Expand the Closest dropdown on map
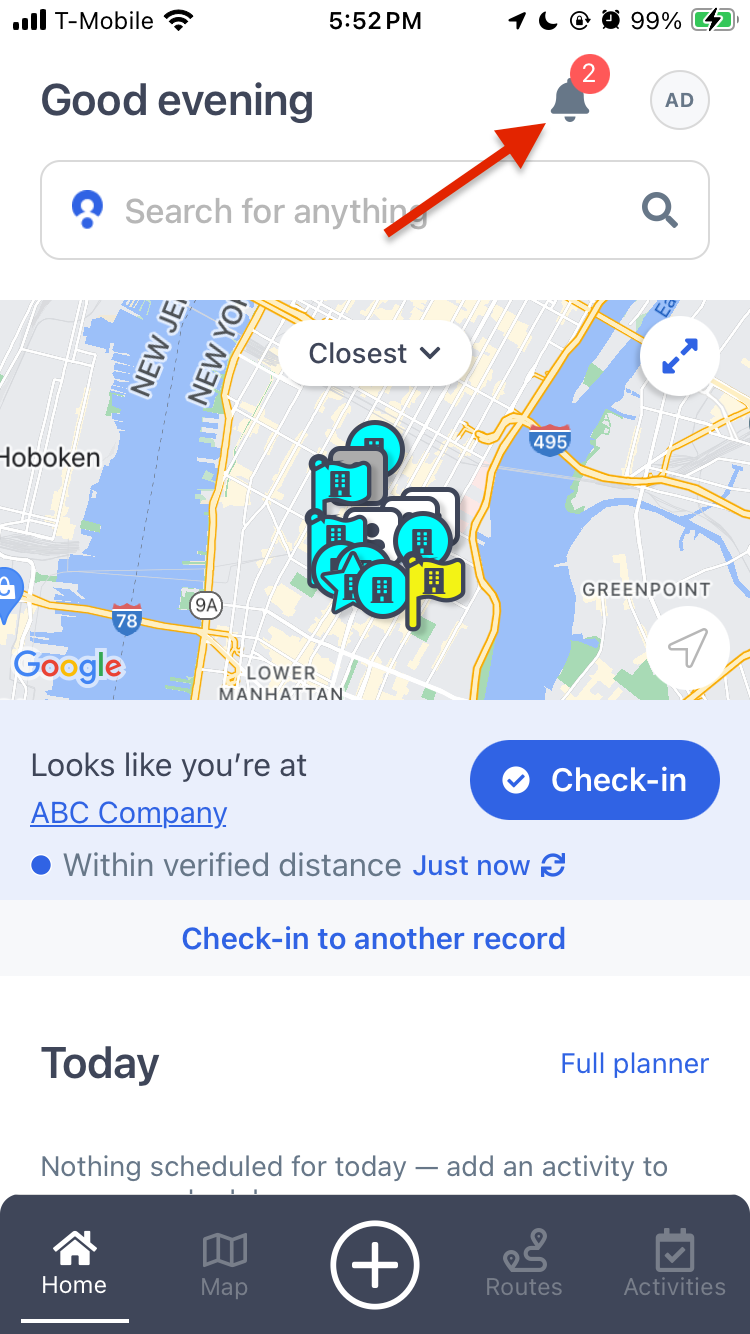This screenshot has height=1334, width=750. coord(374,354)
